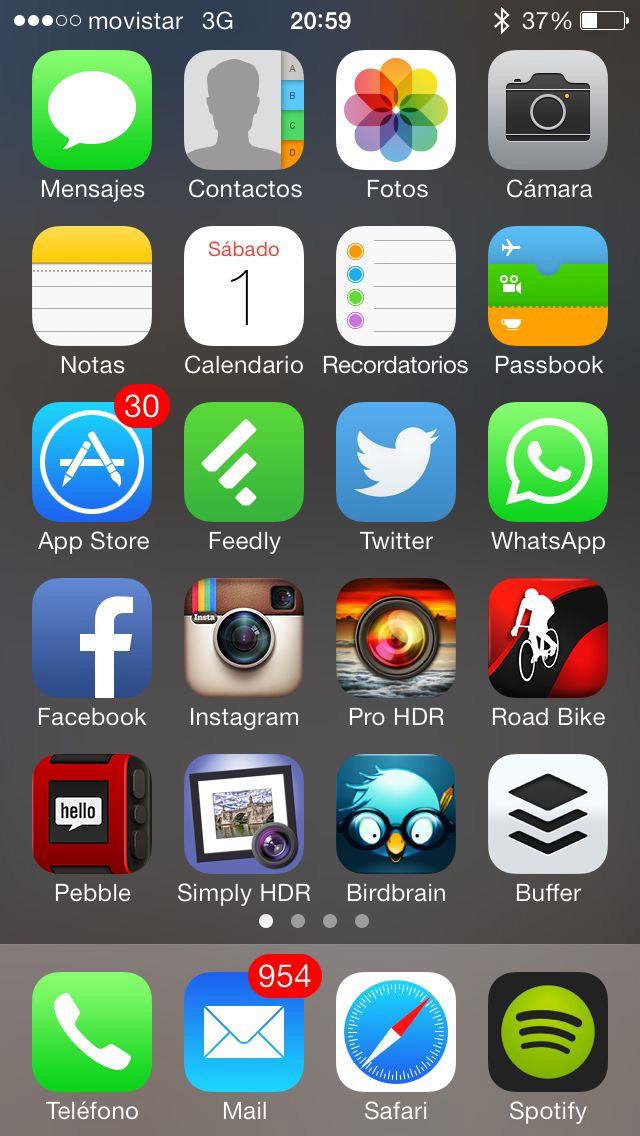
Task: Open the Pro HDR app
Action: tap(396, 638)
